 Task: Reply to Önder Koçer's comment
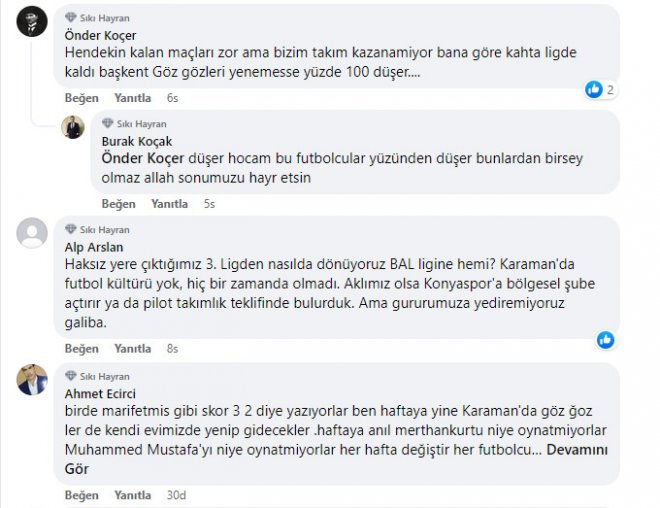coord(132,98)
